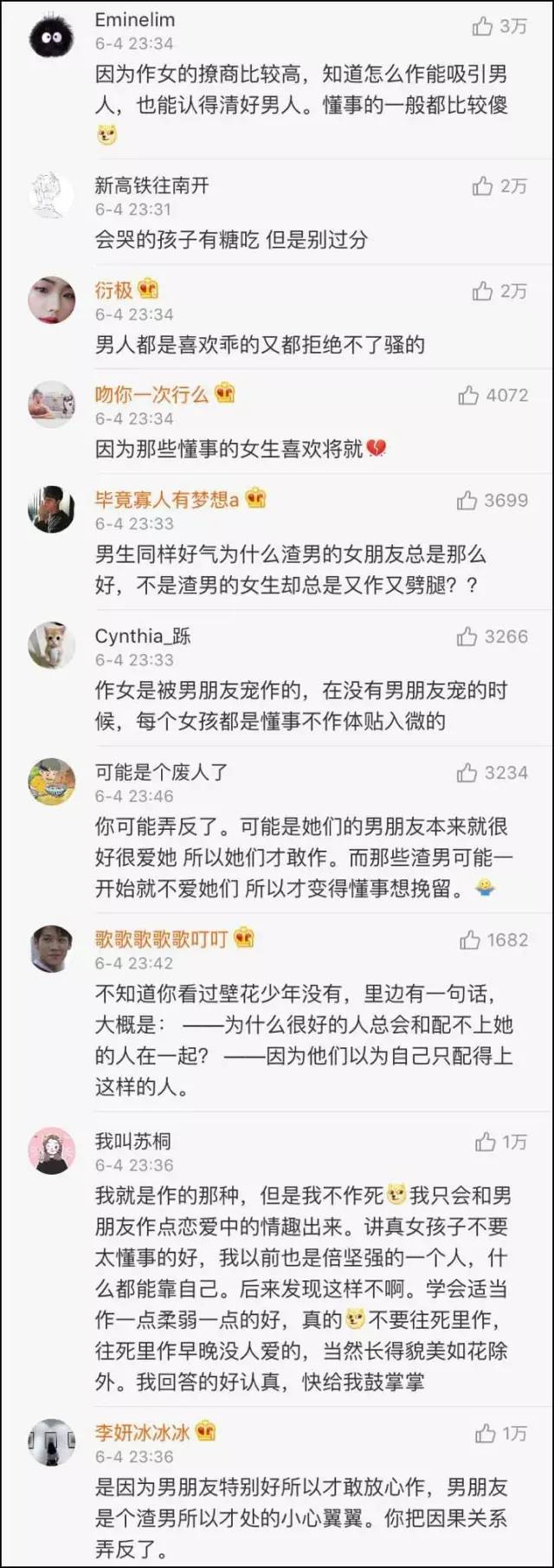The height and width of the screenshot is (1568, 554).
Task: Like the comment by 新高铁往南开
Action: pos(482,185)
